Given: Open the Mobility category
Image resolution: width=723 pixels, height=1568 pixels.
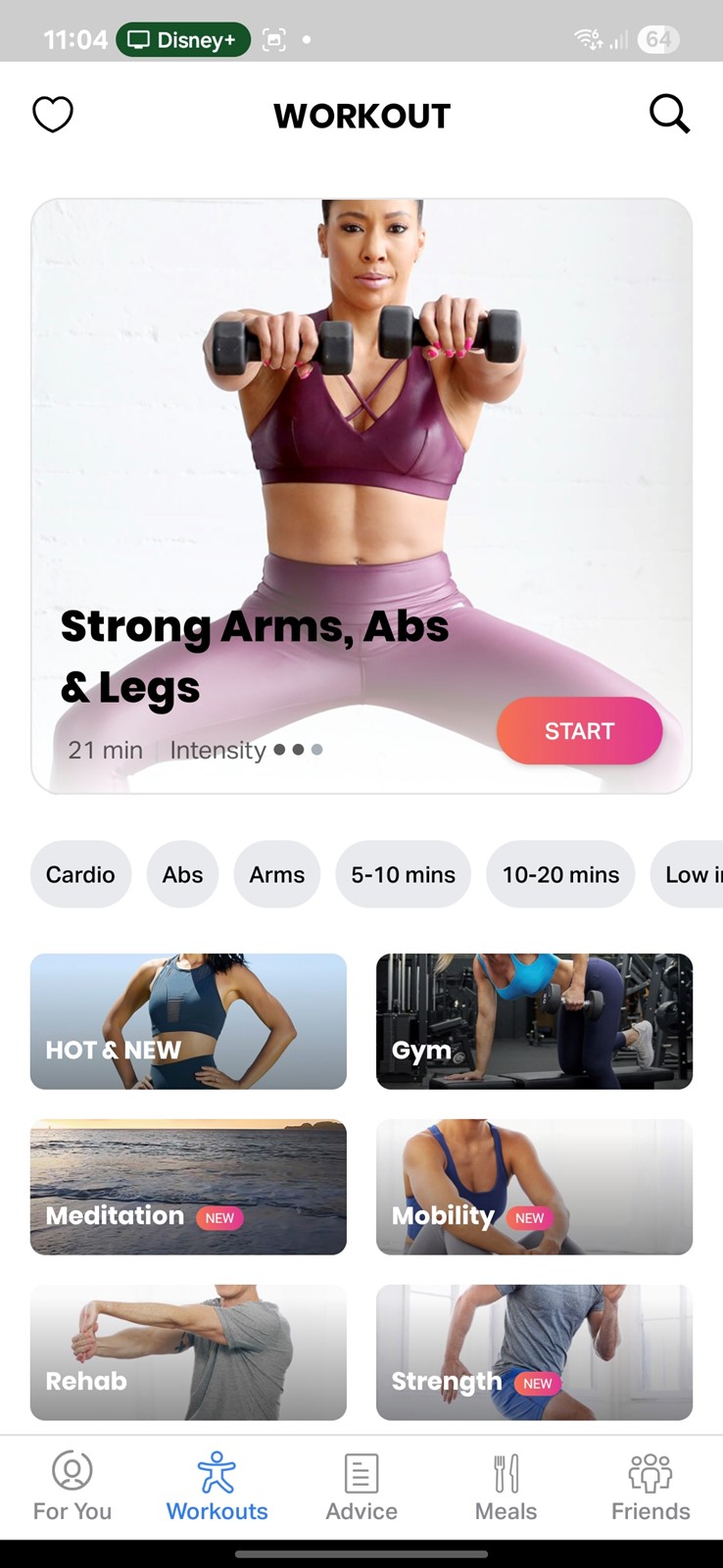Looking at the screenshot, I should (x=534, y=1187).
